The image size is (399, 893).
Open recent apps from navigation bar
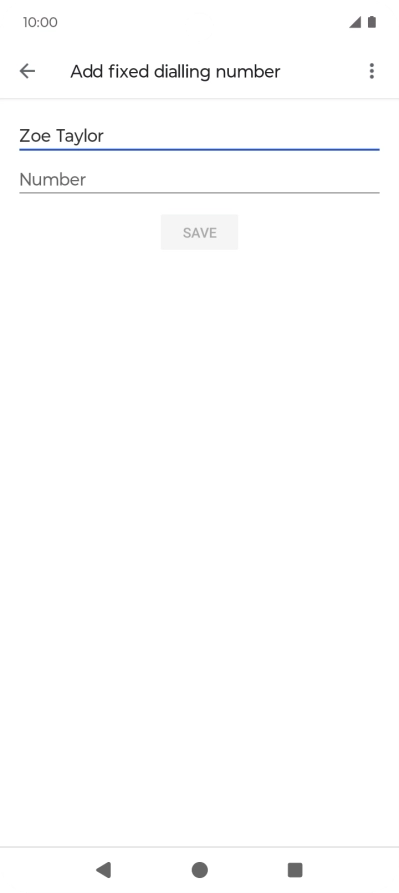(295, 870)
